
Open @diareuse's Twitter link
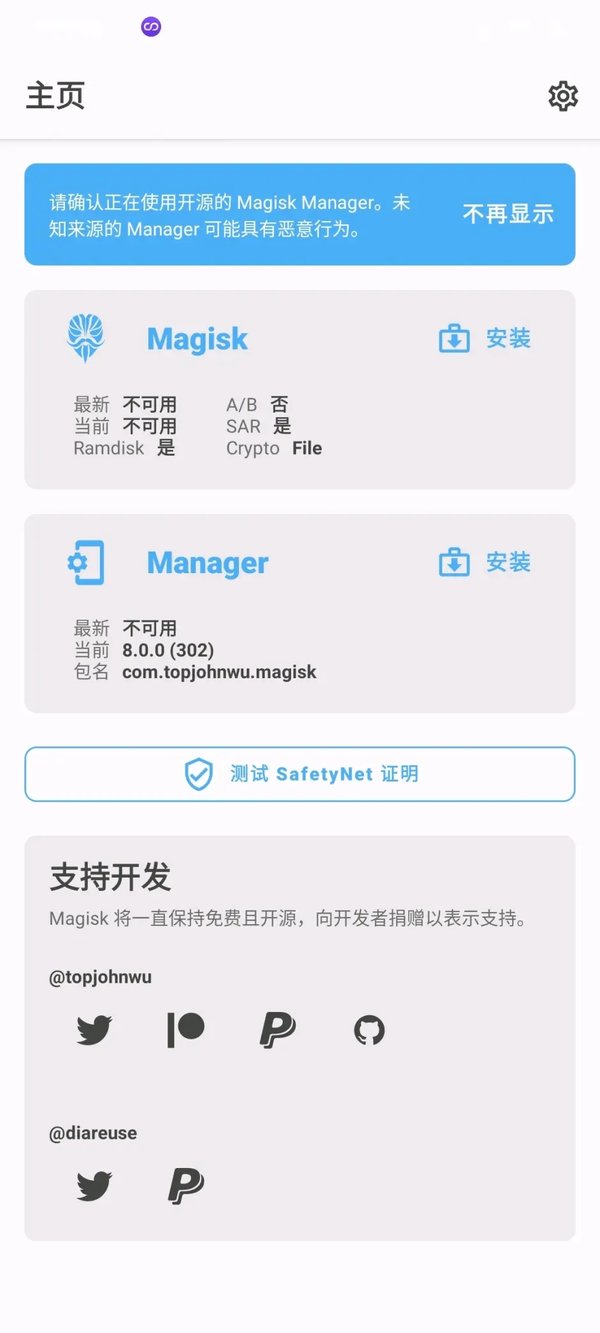coord(94,1186)
